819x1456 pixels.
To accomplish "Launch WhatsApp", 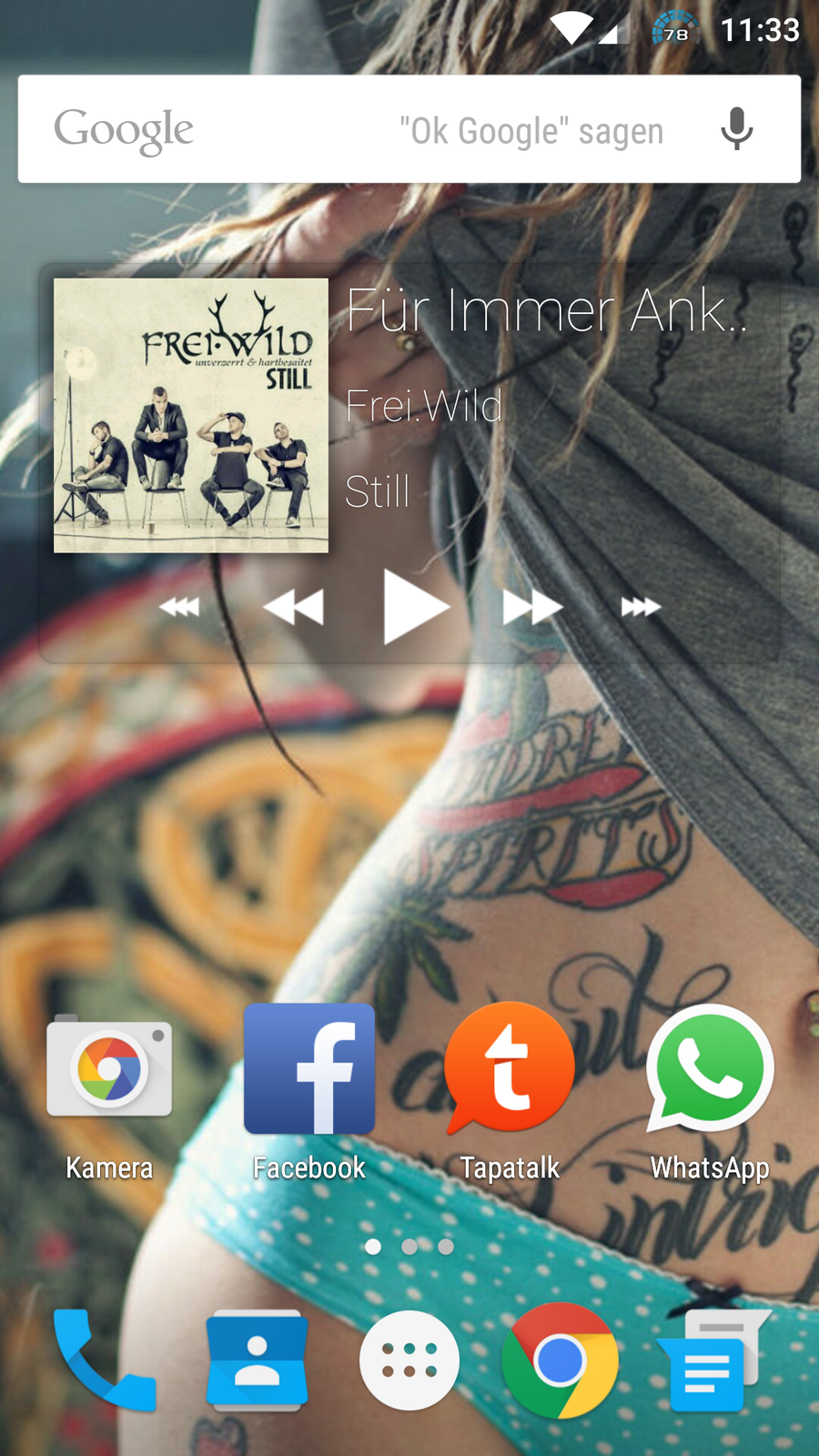I will pyautogui.click(x=710, y=1069).
